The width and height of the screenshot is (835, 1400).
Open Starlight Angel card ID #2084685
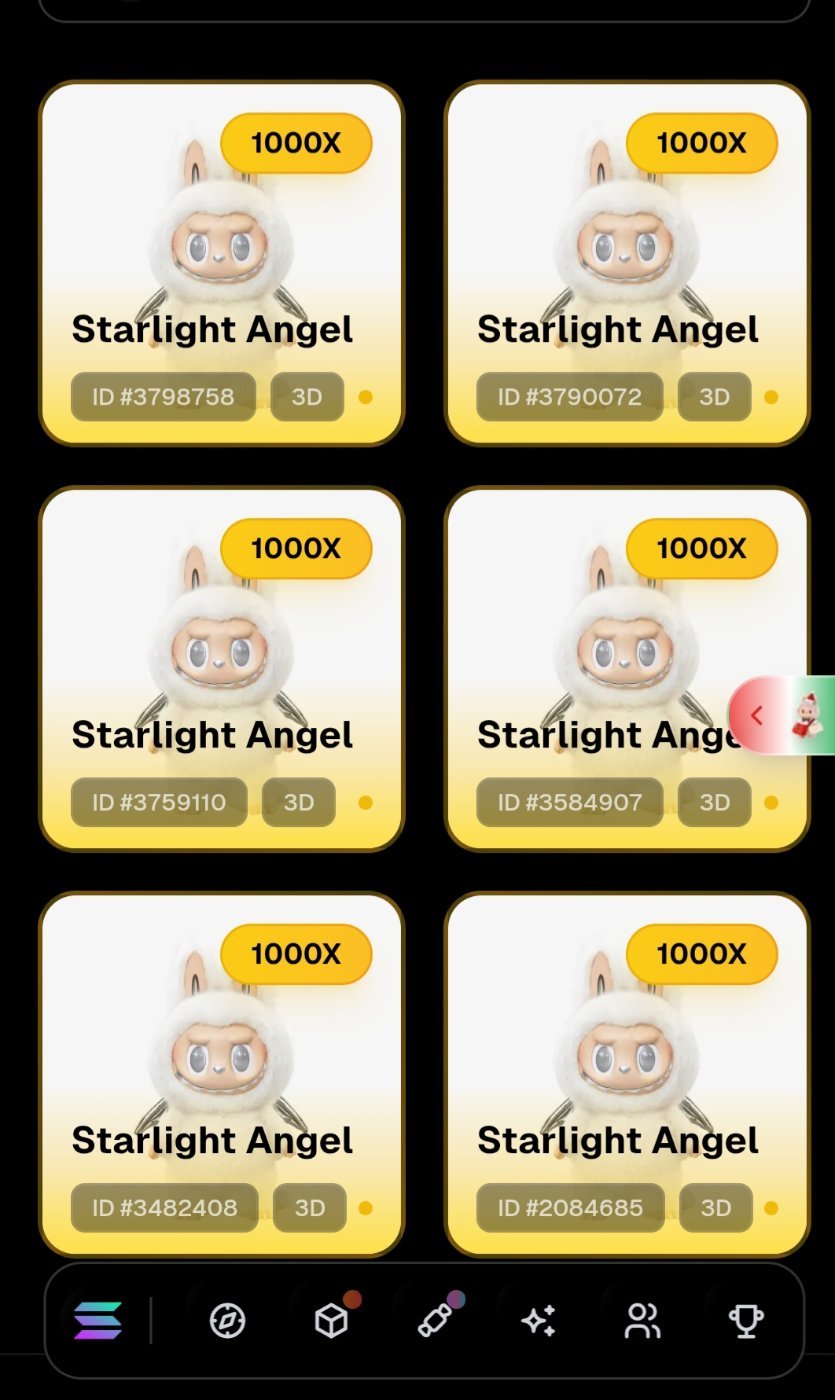tap(627, 1074)
